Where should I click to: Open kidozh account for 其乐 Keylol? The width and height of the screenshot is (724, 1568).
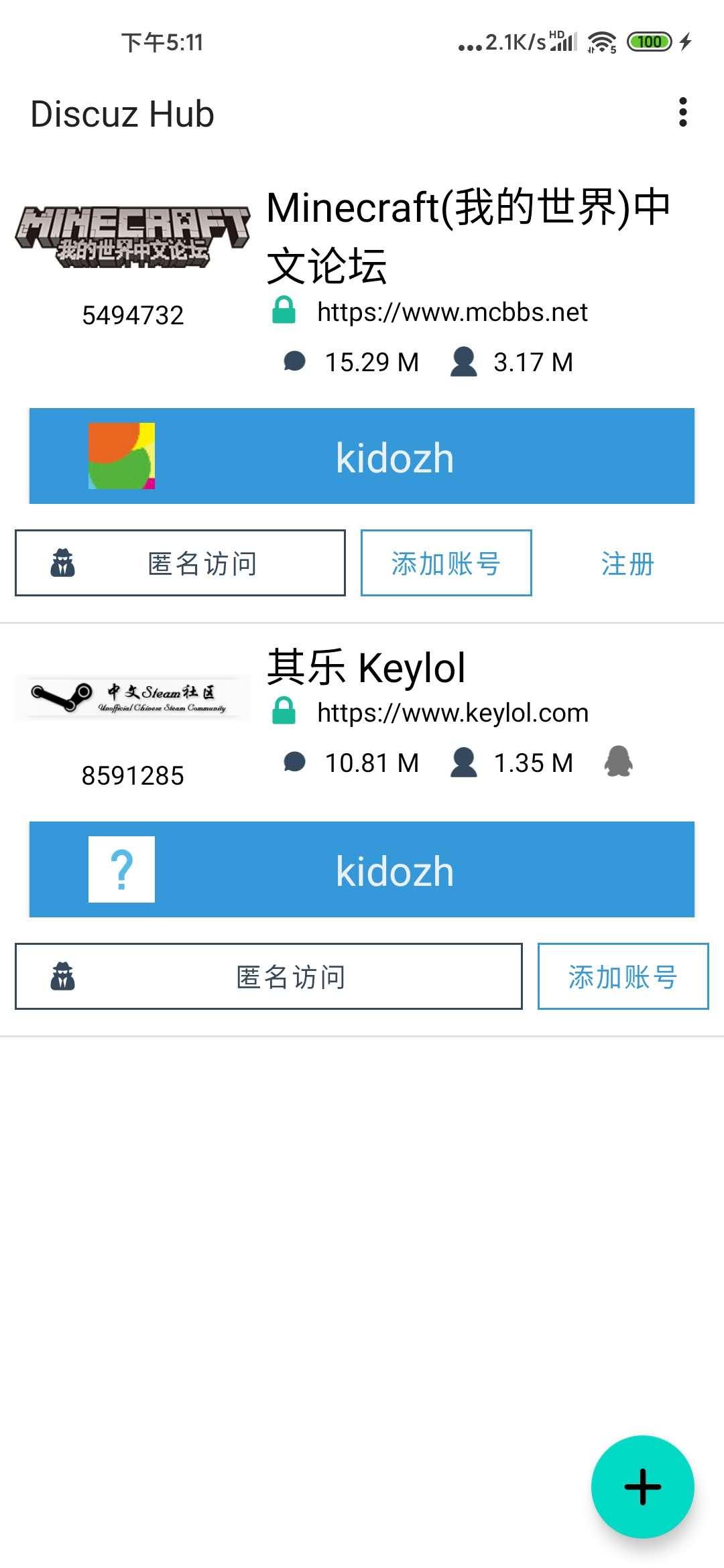(x=362, y=870)
